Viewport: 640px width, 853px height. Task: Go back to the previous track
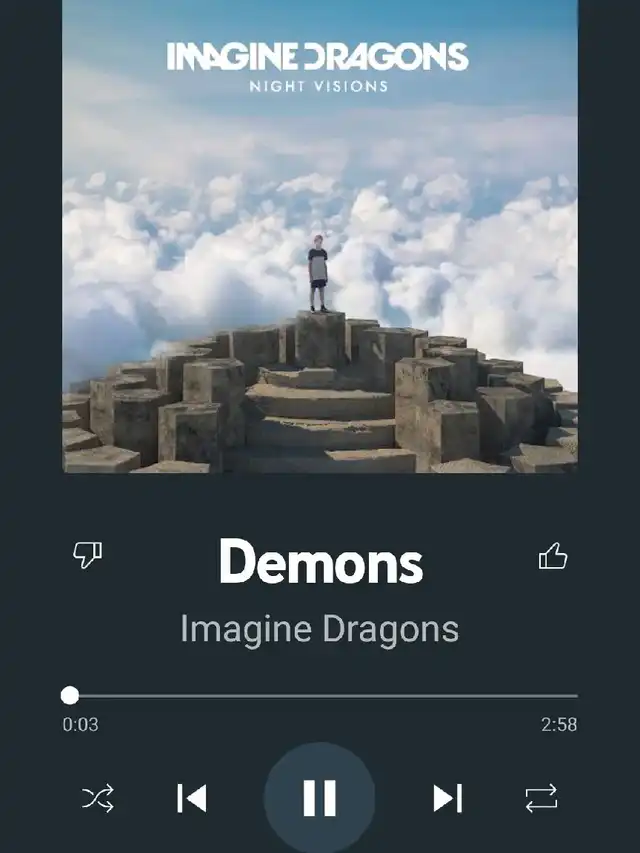[191, 797]
